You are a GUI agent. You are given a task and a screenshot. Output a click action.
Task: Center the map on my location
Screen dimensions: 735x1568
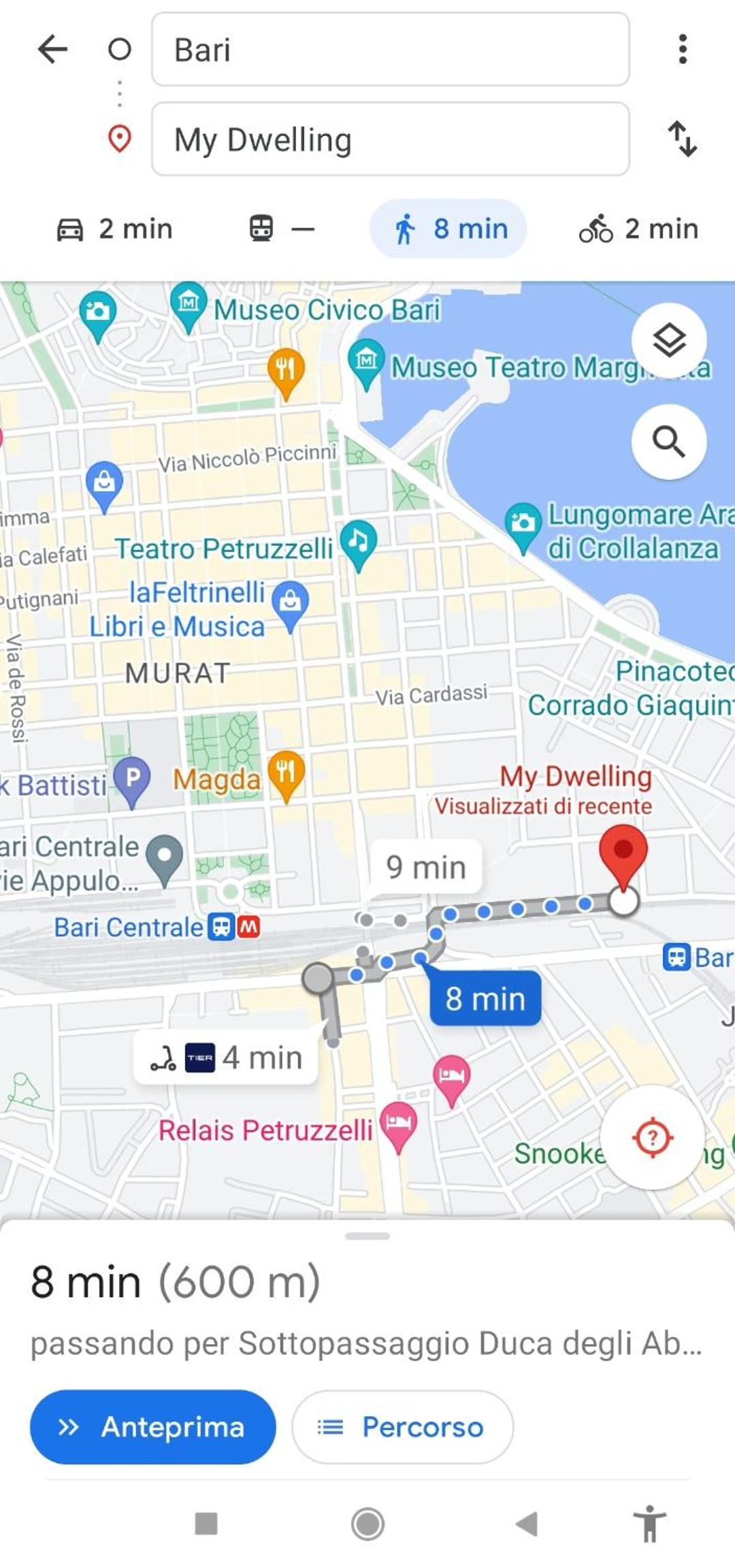(x=653, y=1137)
